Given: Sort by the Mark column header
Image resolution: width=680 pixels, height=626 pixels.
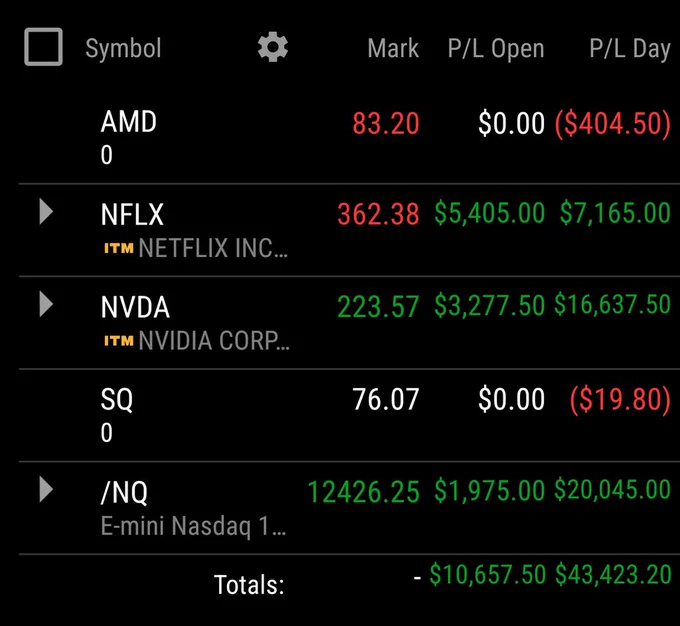Looking at the screenshot, I should tap(393, 48).
